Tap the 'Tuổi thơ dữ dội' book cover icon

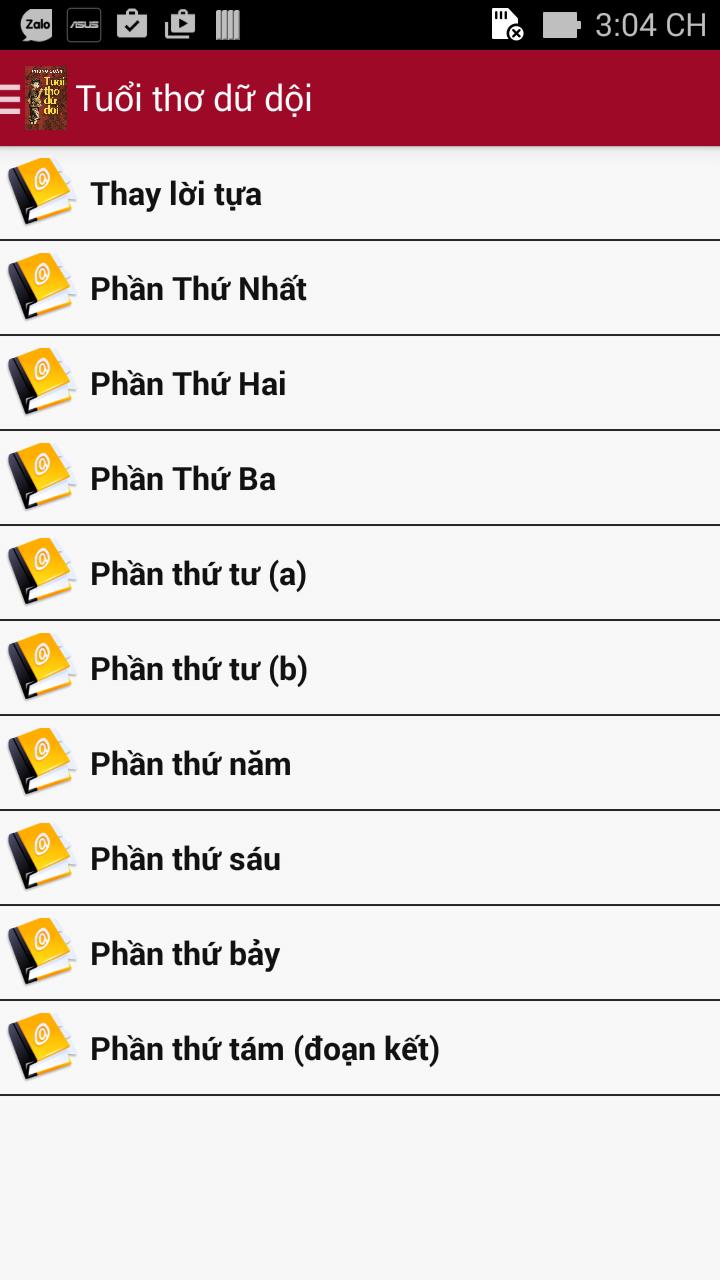[45, 97]
